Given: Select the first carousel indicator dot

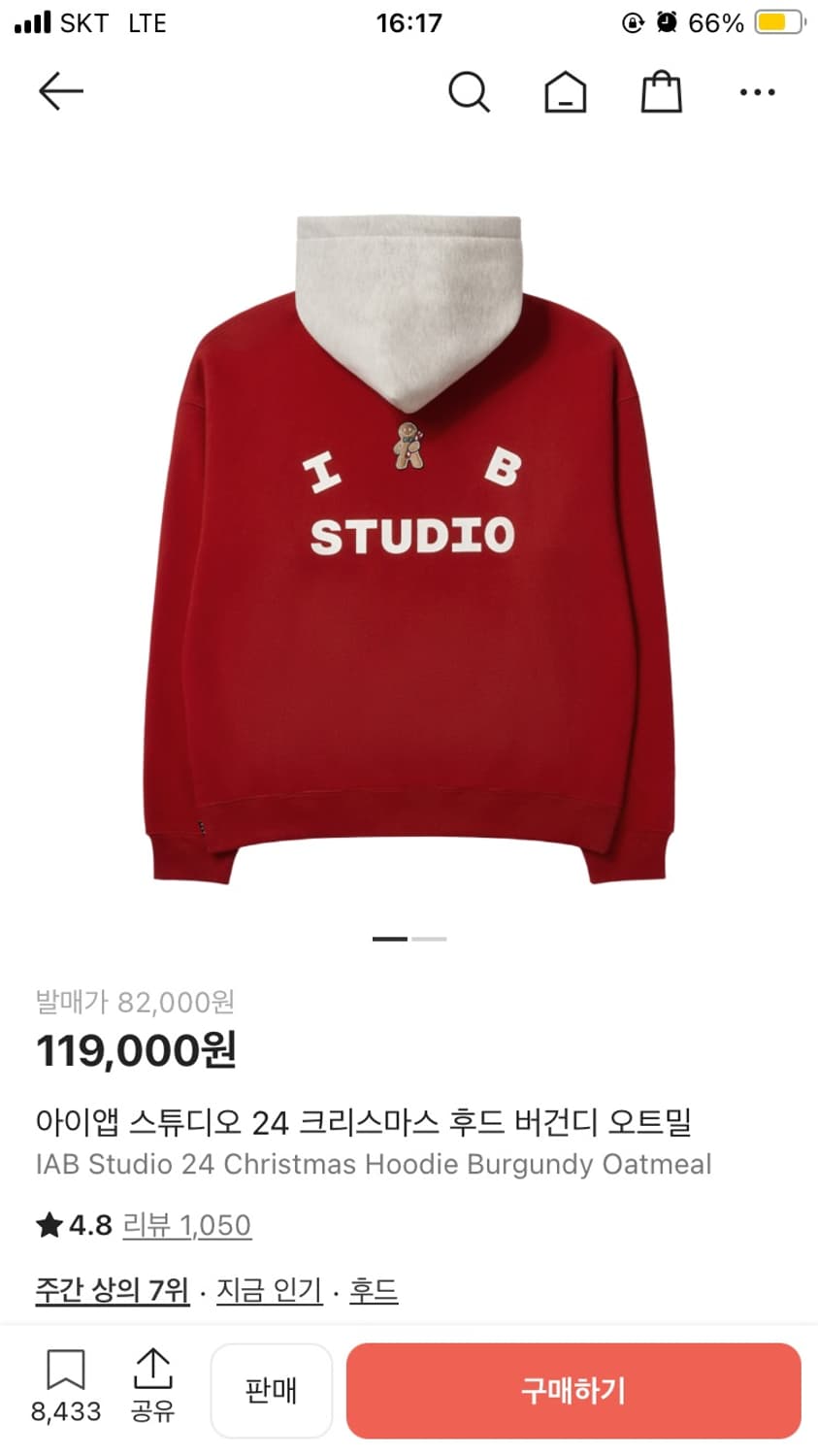Looking at the screenshot, I should [x=391, y=938].
